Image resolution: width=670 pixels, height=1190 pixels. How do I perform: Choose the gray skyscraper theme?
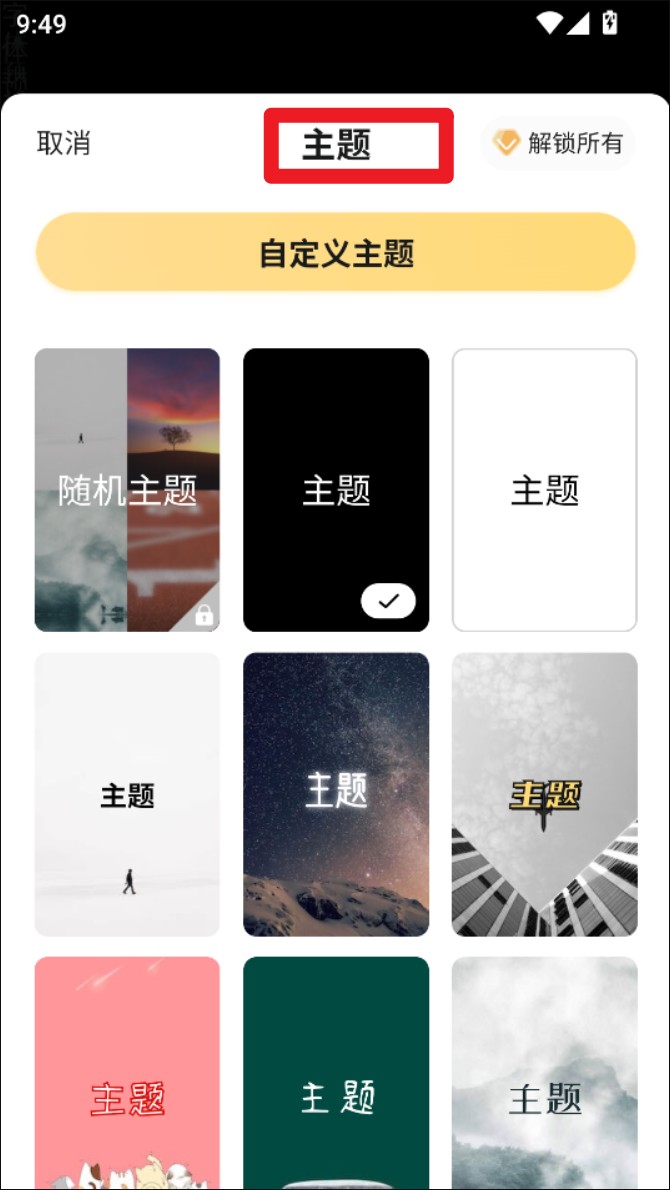point(545,794)
